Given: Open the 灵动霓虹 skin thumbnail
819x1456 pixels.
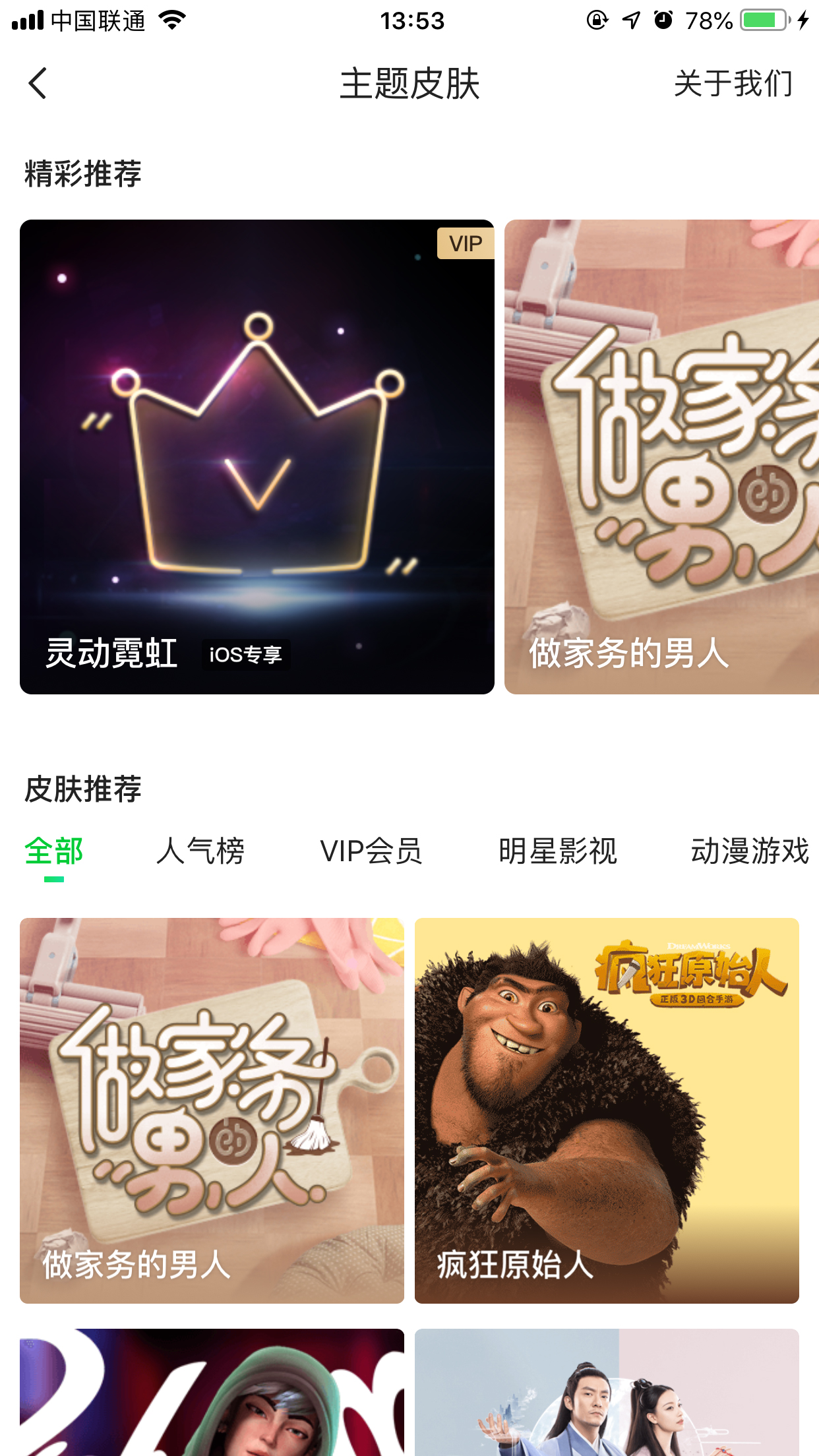Looking at the screenshot, I should pos(257,456).
